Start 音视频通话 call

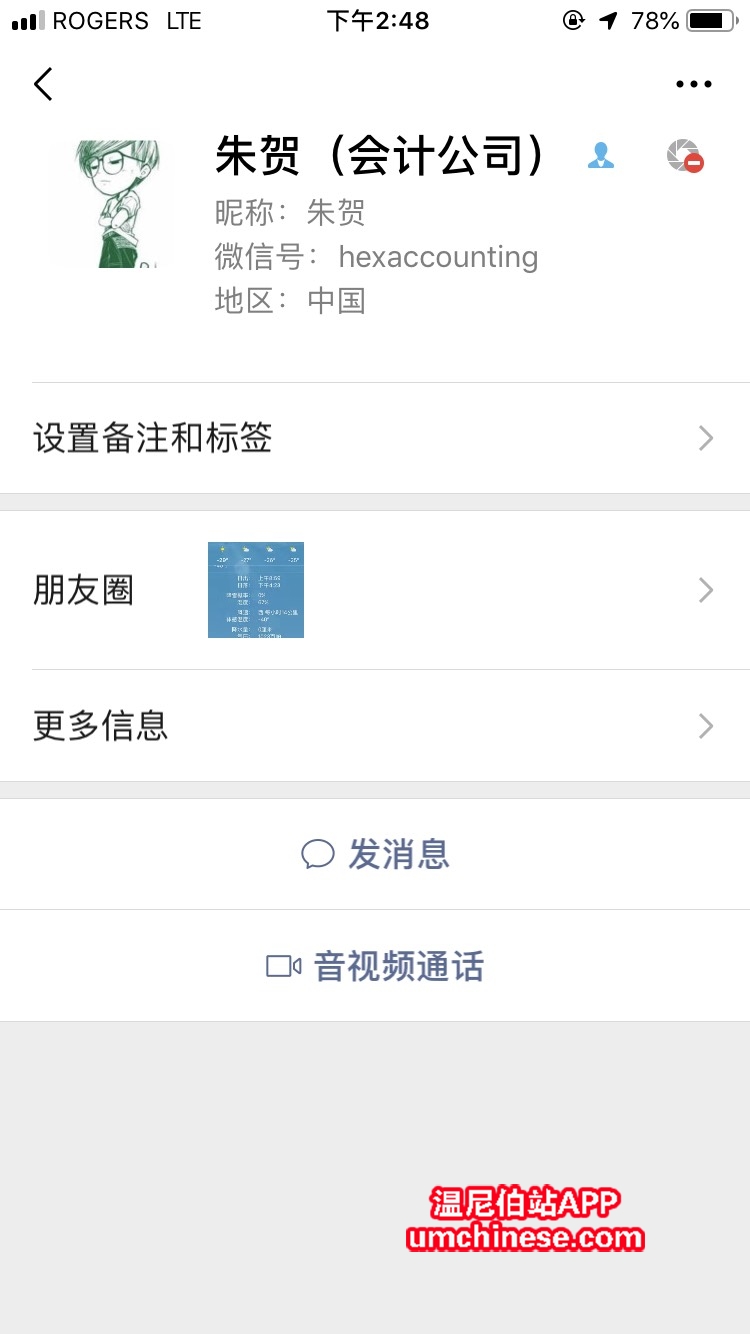[x=375, y=966]
